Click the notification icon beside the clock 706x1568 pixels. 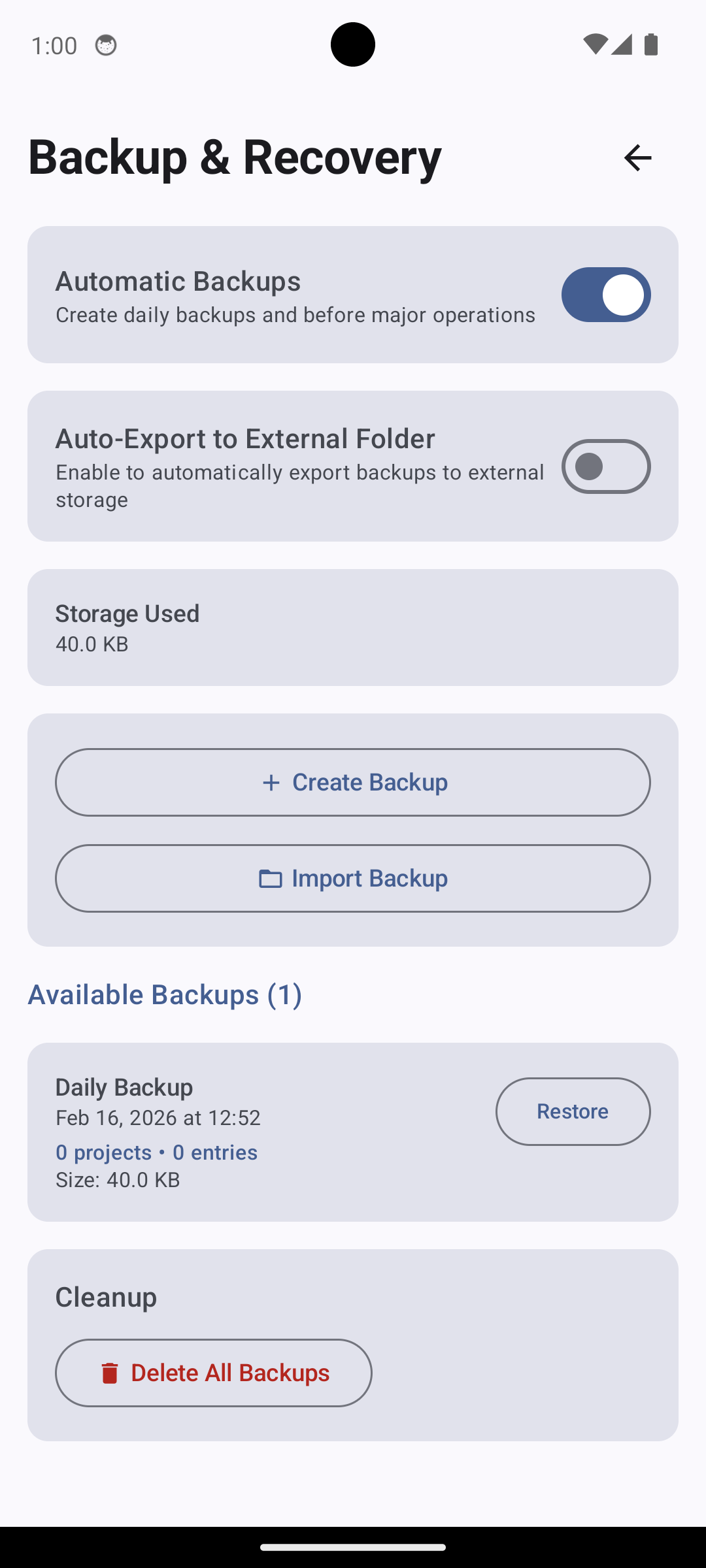pos(106,45)
